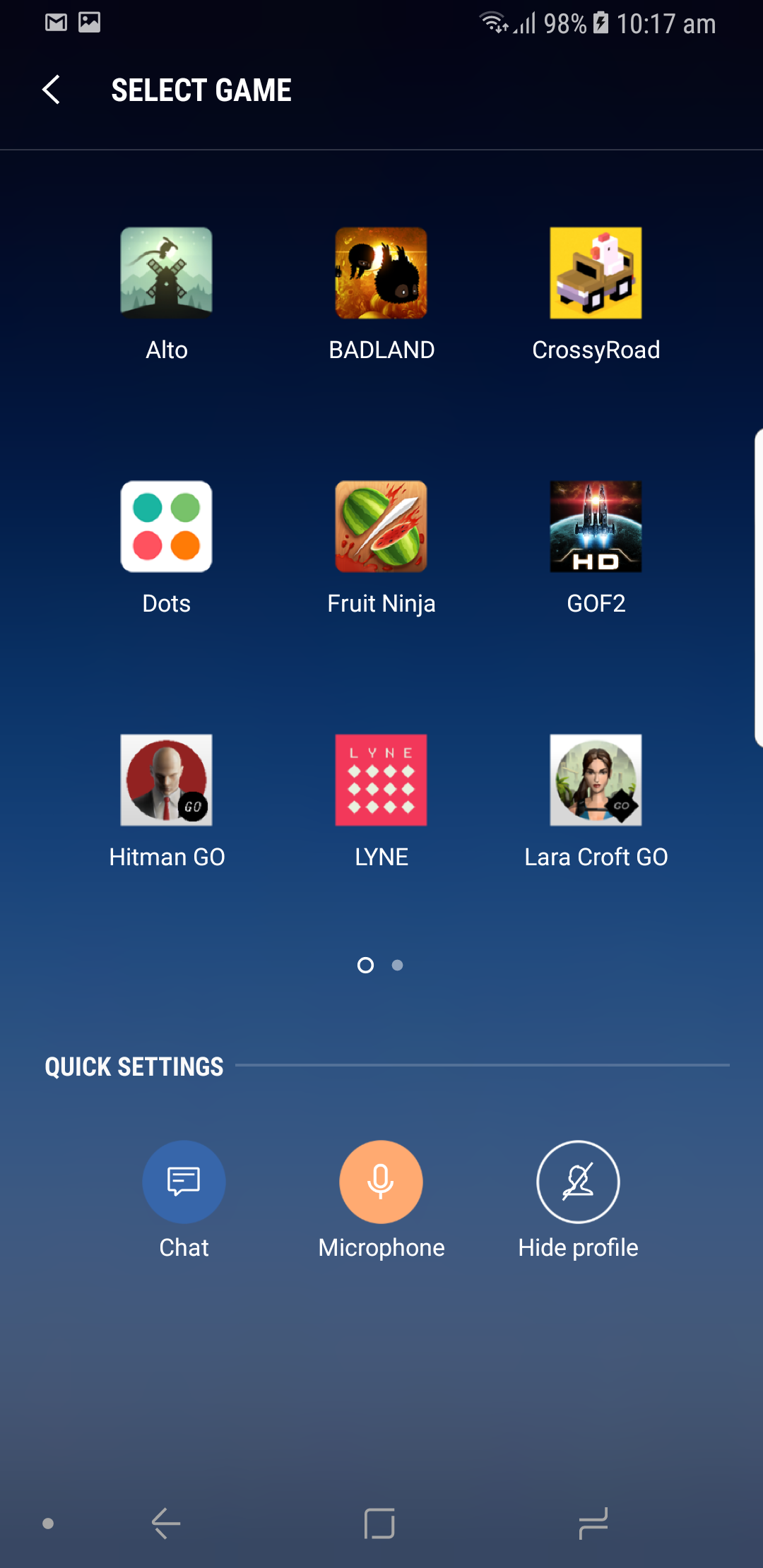
Task: Toggle the Chat quick setting
Action: coord(184,1182)
